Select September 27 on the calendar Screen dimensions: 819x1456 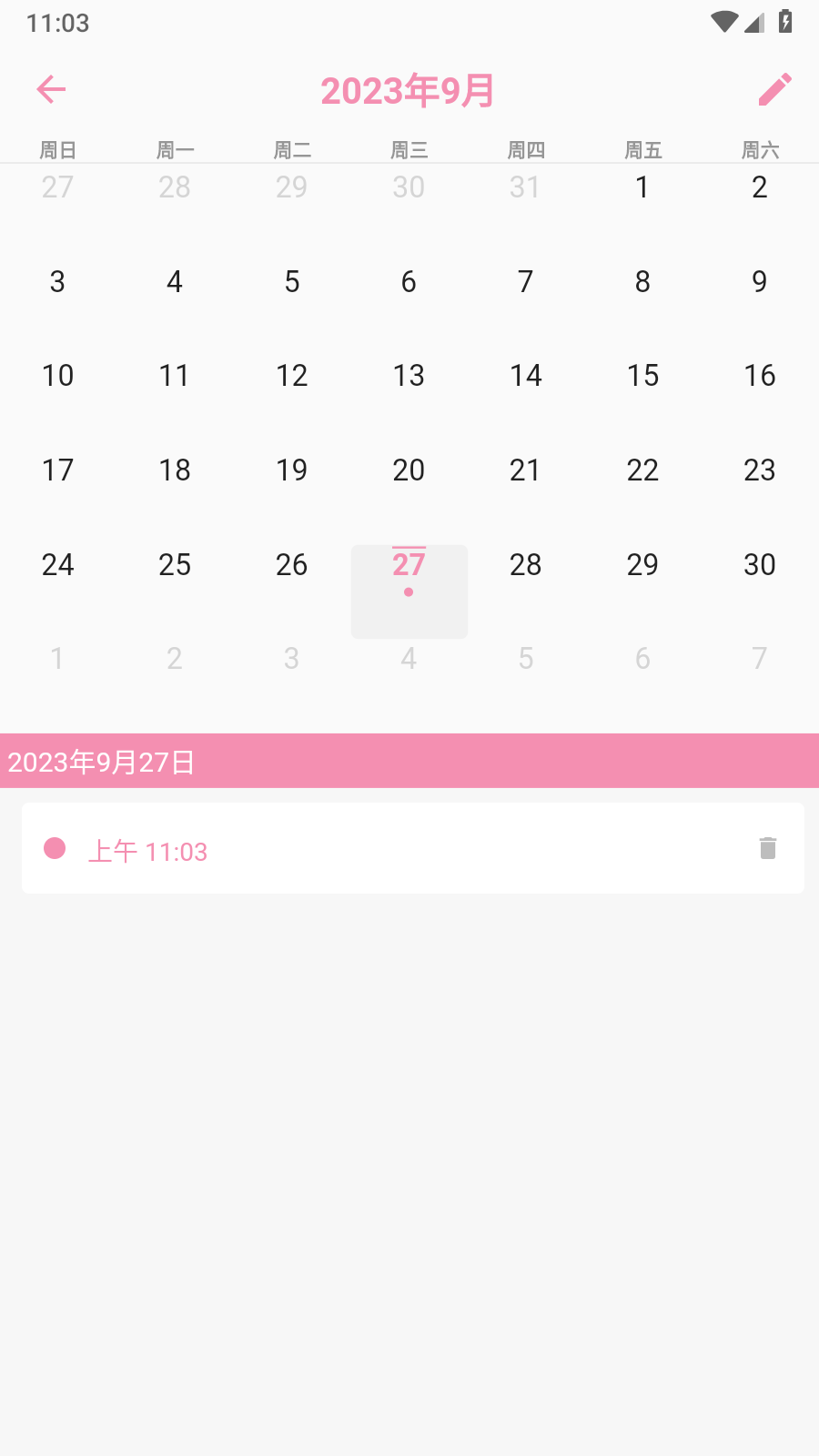coord(409,565)
